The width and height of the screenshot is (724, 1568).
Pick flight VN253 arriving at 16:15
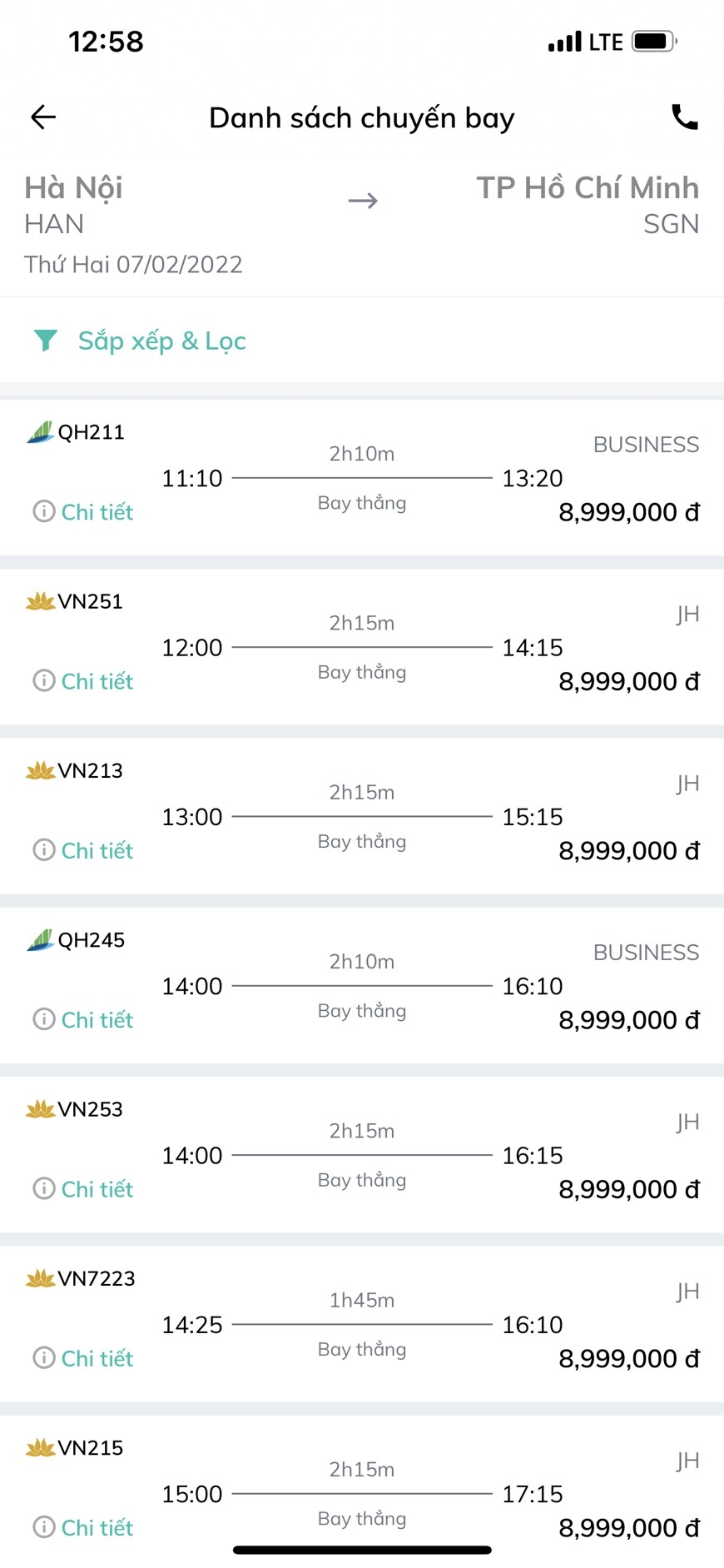(362, 1155)
